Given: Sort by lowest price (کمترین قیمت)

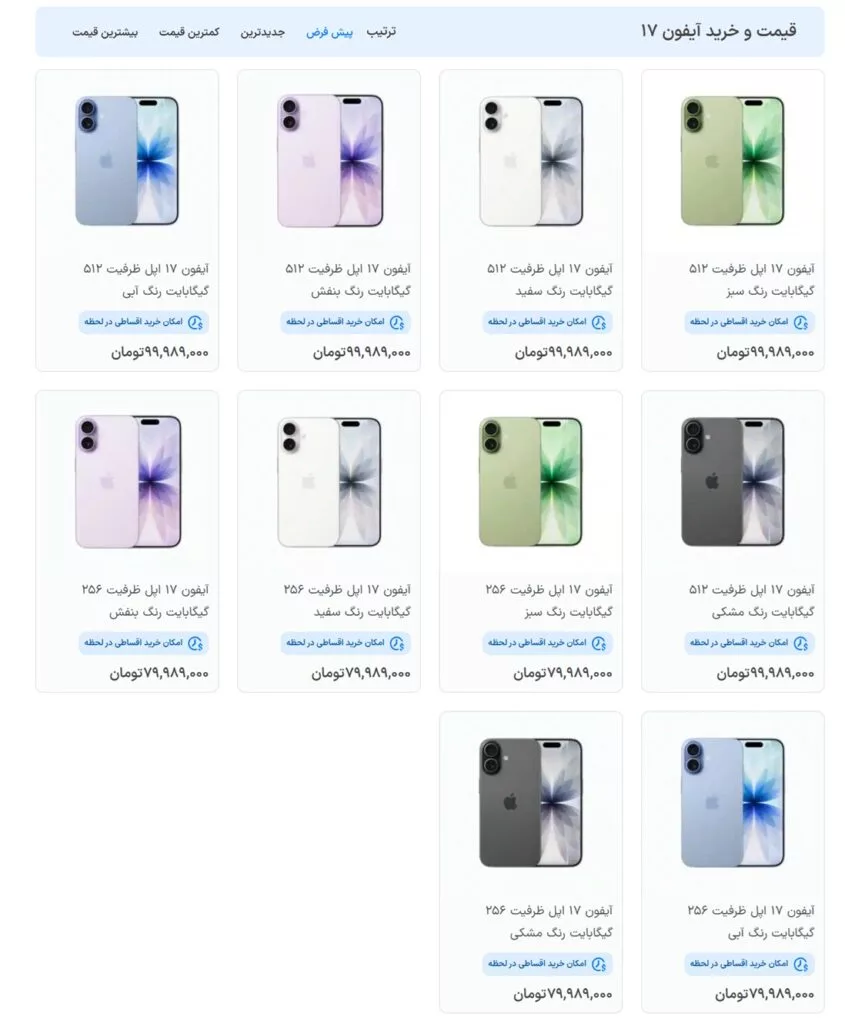Looking at the screenshot, I should coord(189,32).
